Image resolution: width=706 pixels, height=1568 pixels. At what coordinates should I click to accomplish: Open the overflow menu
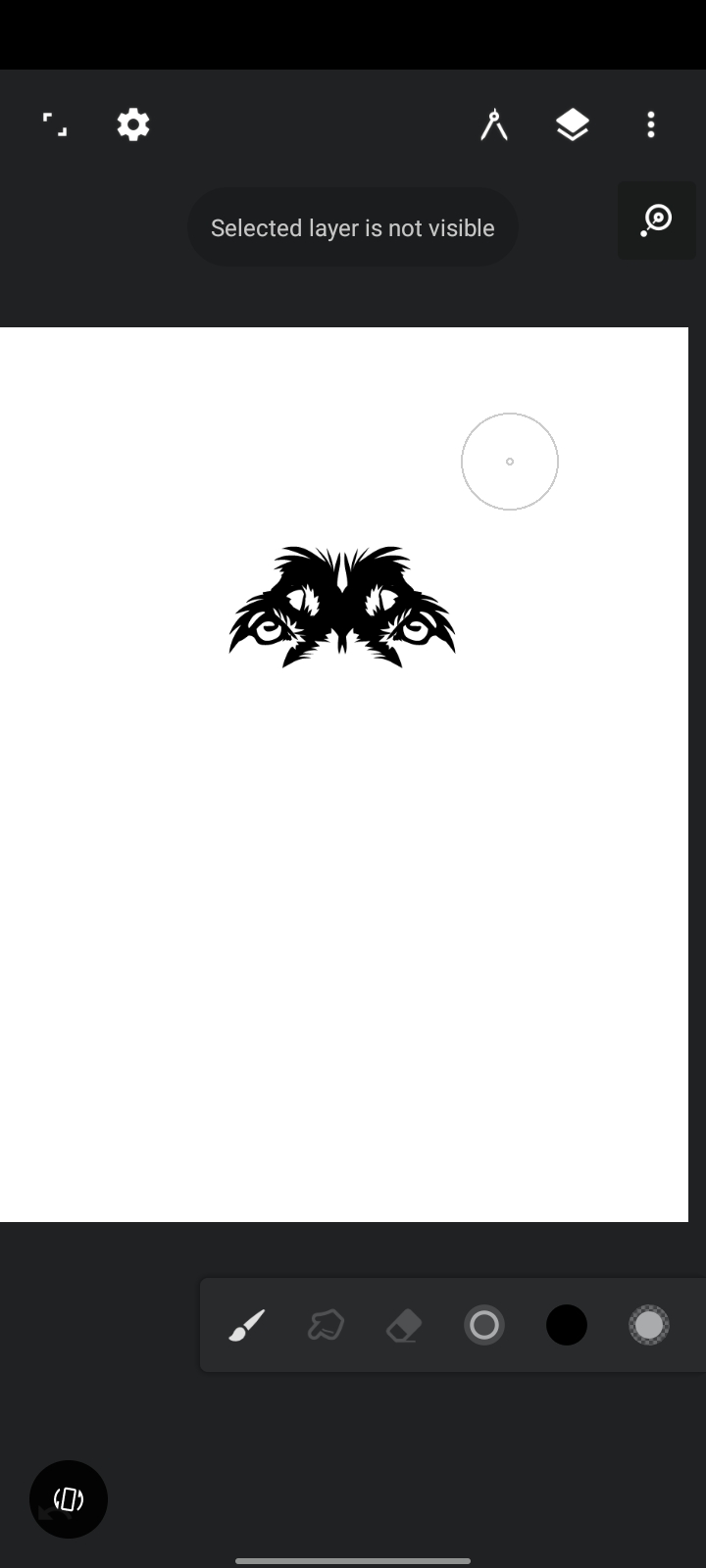pos(651,124)
